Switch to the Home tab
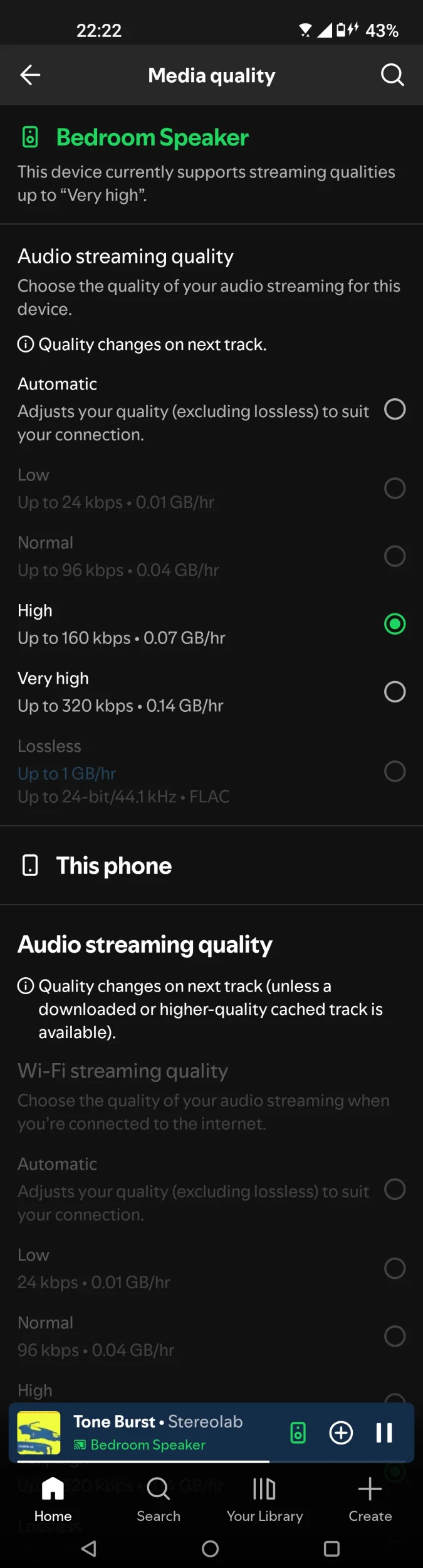Viewport: 423px width, 1568px height. 53,1498
